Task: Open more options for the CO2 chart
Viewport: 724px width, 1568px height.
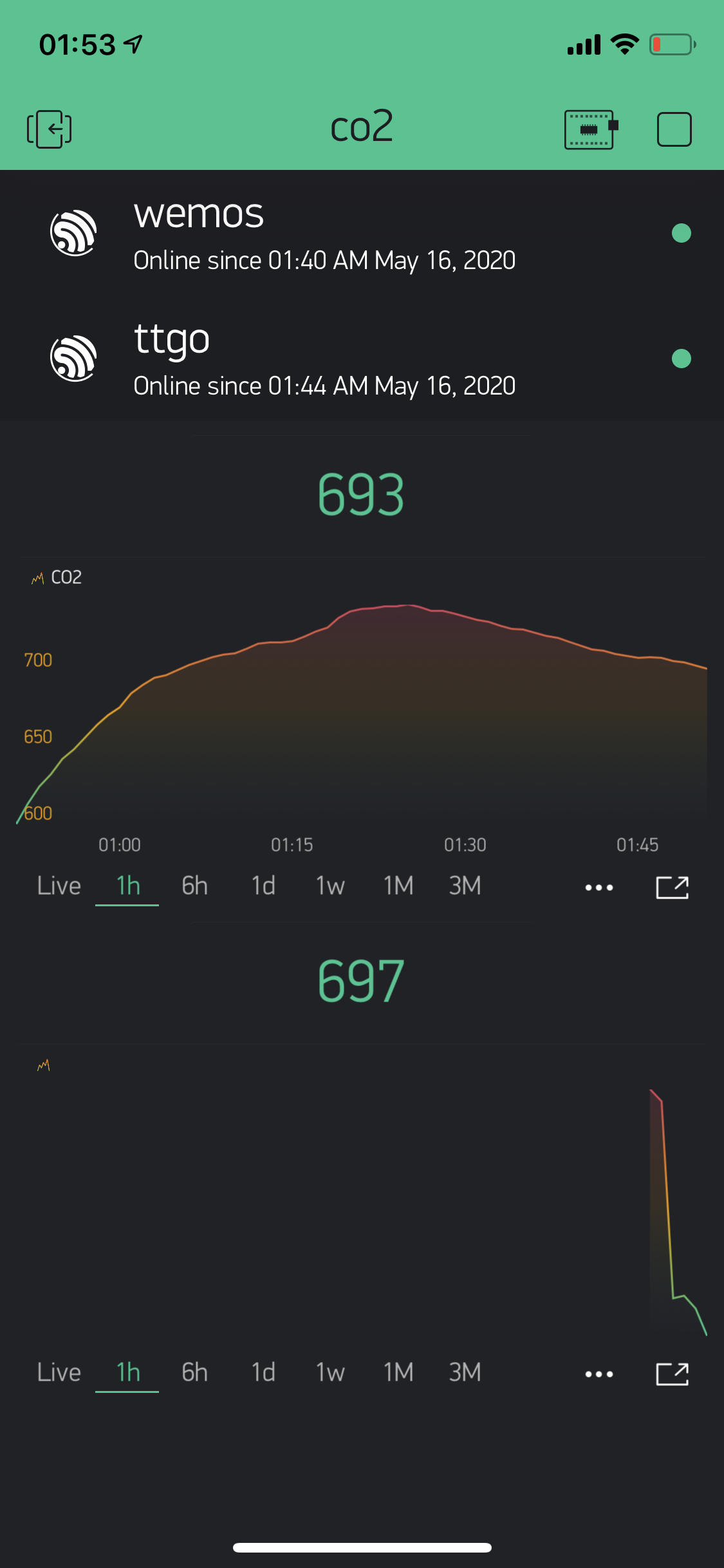Action: (x=599, y=888)
